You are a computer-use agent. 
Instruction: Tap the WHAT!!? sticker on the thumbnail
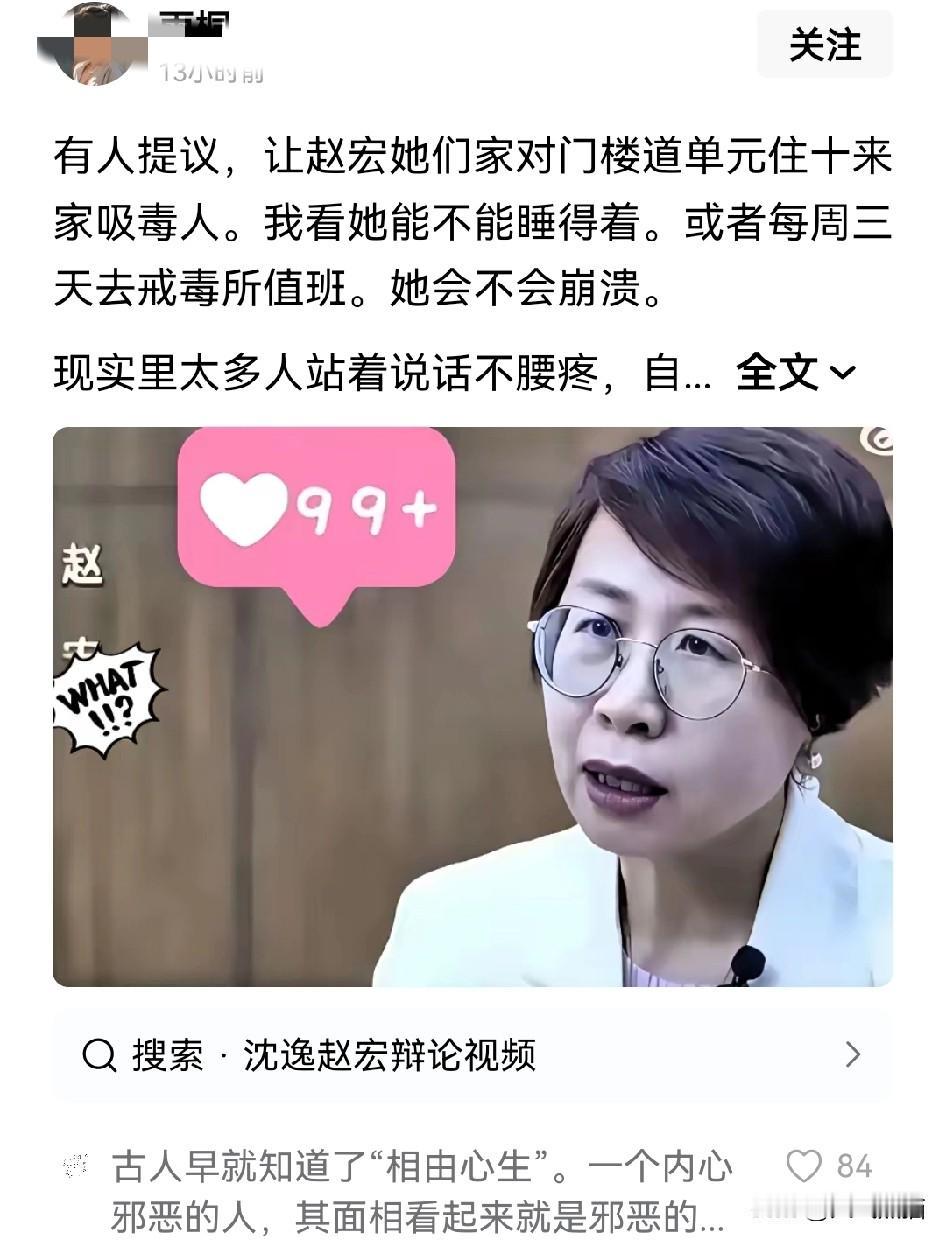(x=108, y=697)
